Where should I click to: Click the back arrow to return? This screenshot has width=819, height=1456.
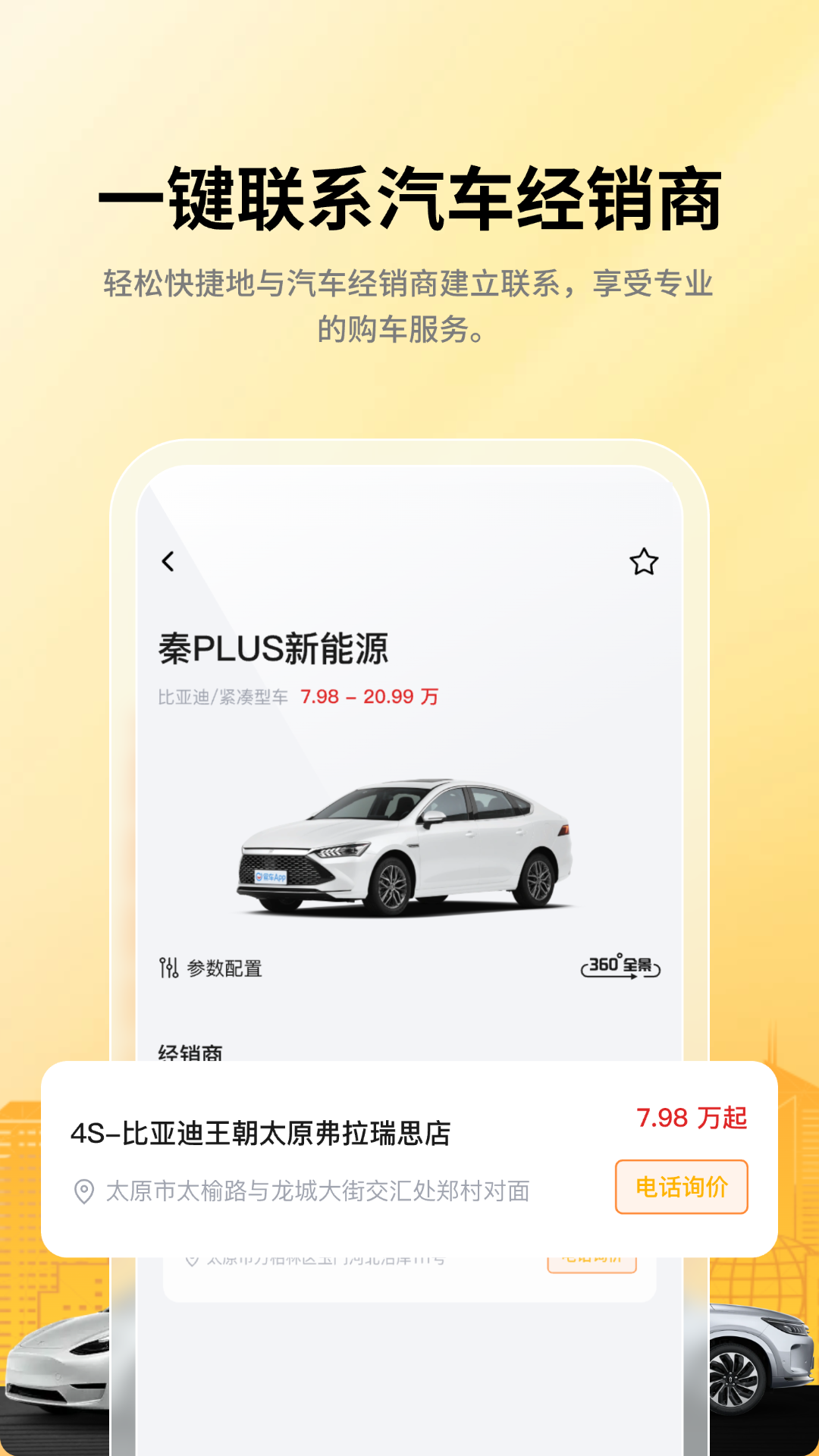pyautogui.click(x=168, y=561)
